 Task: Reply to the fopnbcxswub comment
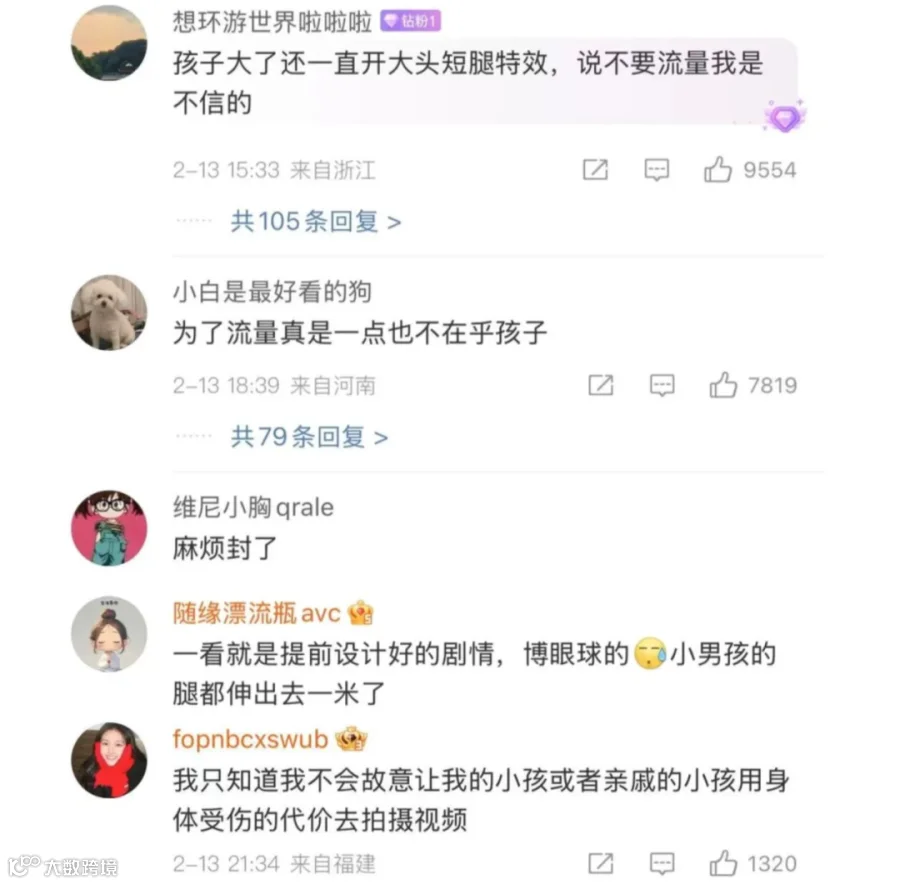(x=662, y=864)
